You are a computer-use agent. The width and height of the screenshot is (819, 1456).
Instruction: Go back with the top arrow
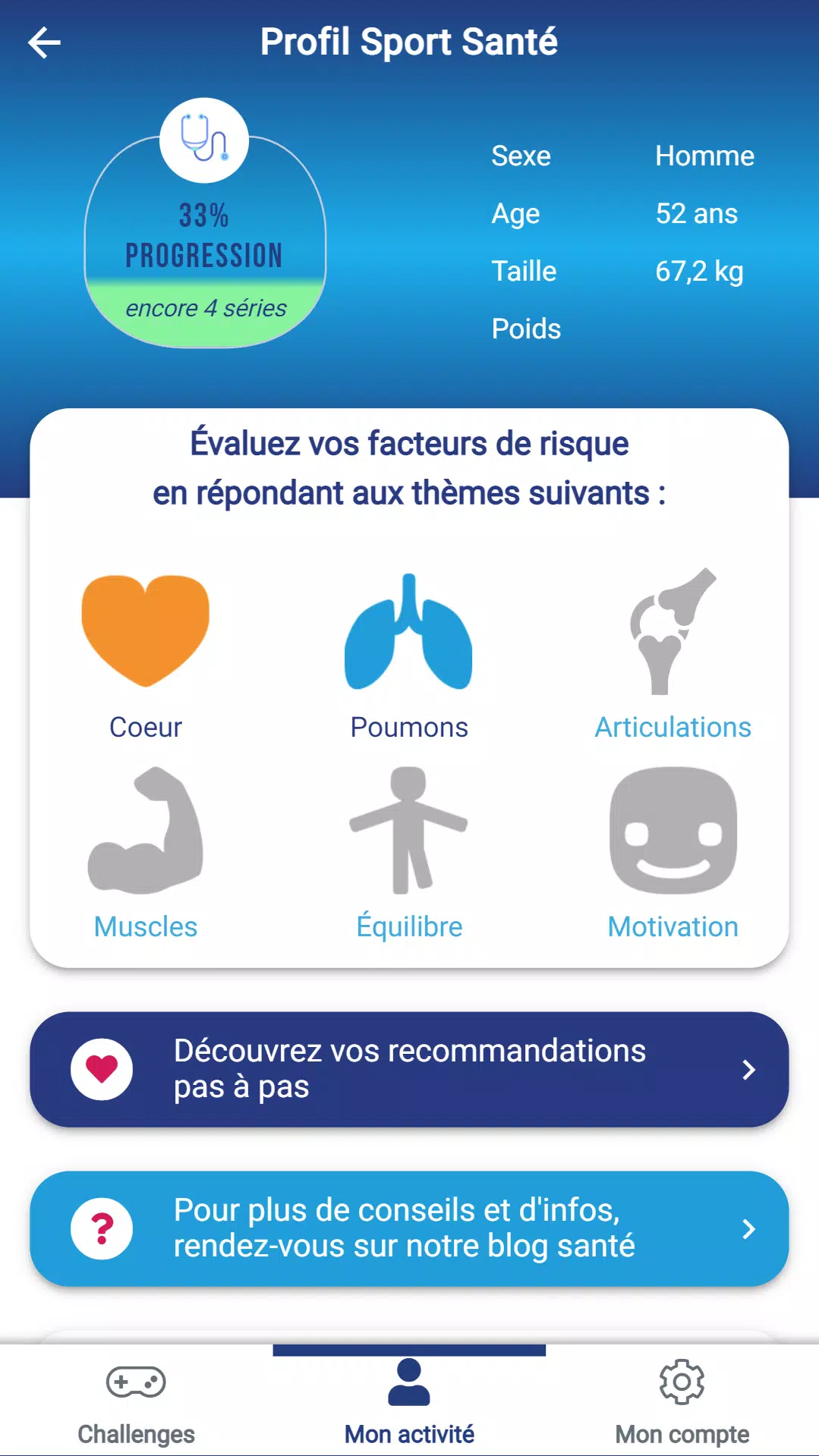(44, 42)
